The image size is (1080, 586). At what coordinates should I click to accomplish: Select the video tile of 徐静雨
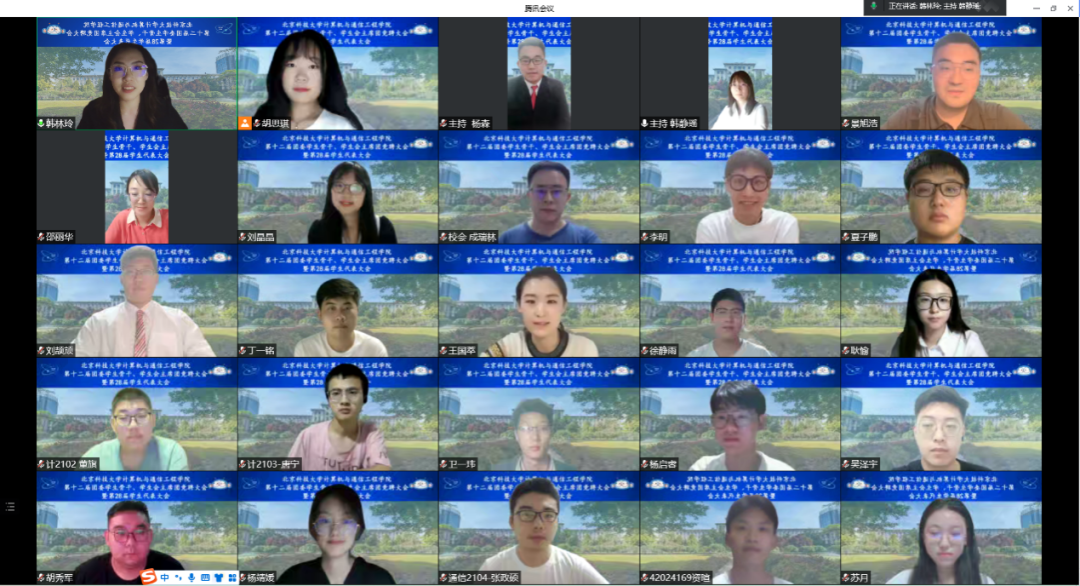click(739, 302)
